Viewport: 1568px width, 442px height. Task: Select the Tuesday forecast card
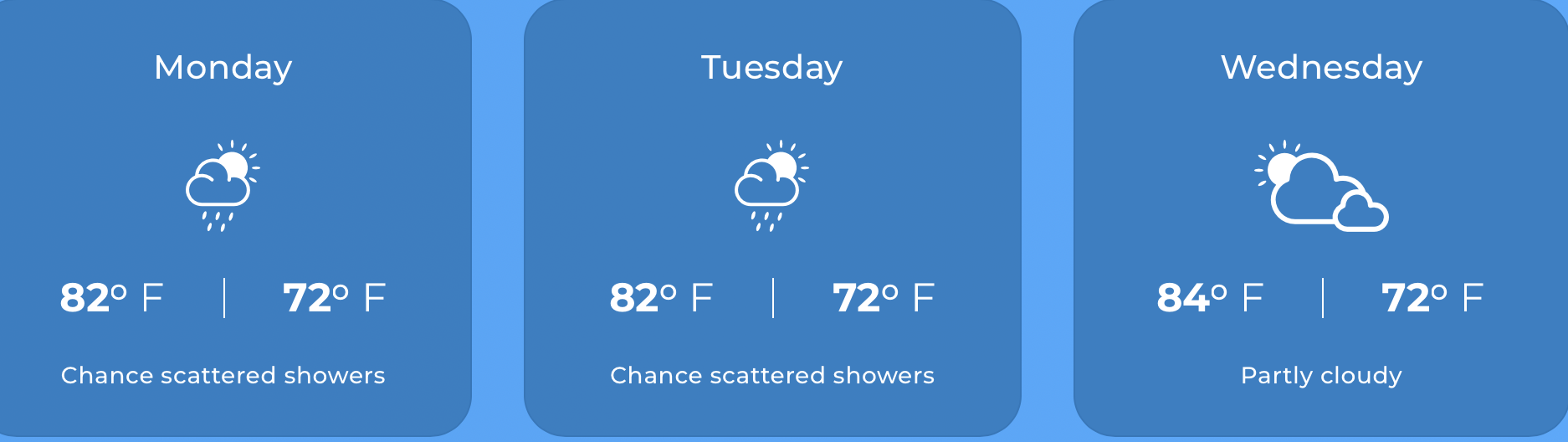[771, 218]
